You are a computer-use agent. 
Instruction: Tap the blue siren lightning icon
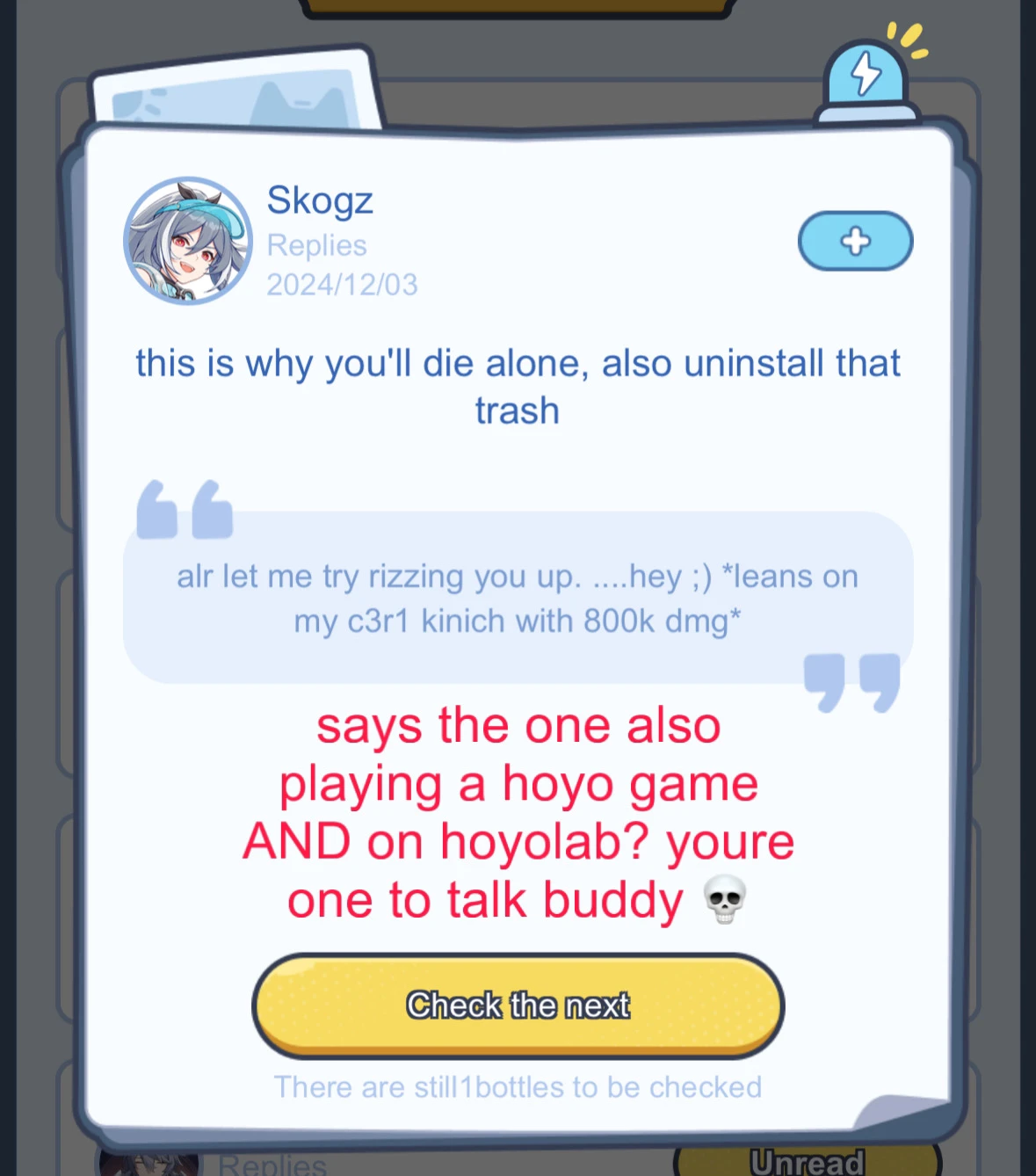coord(865,77)
